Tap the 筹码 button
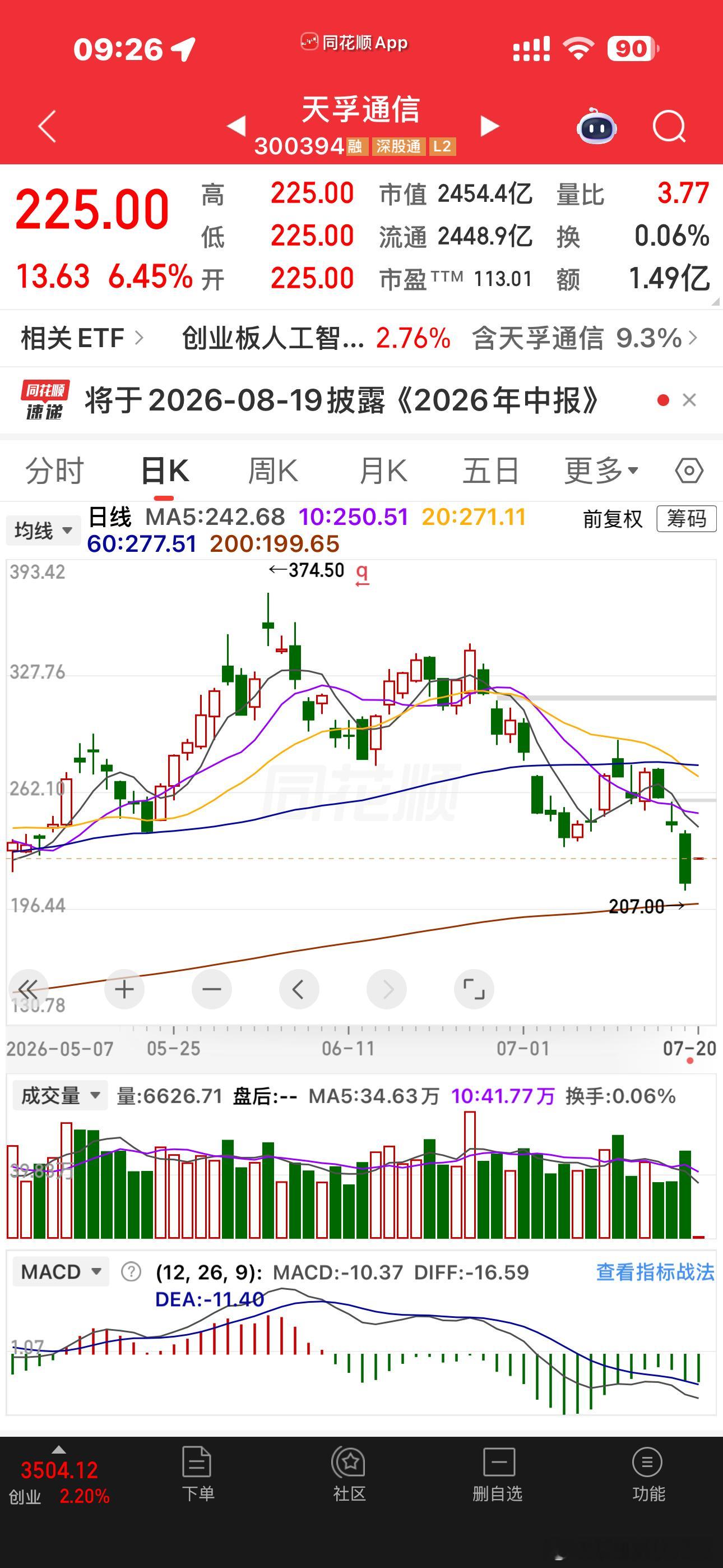This screenshot has height=1568, width=723. click(686, 519)
